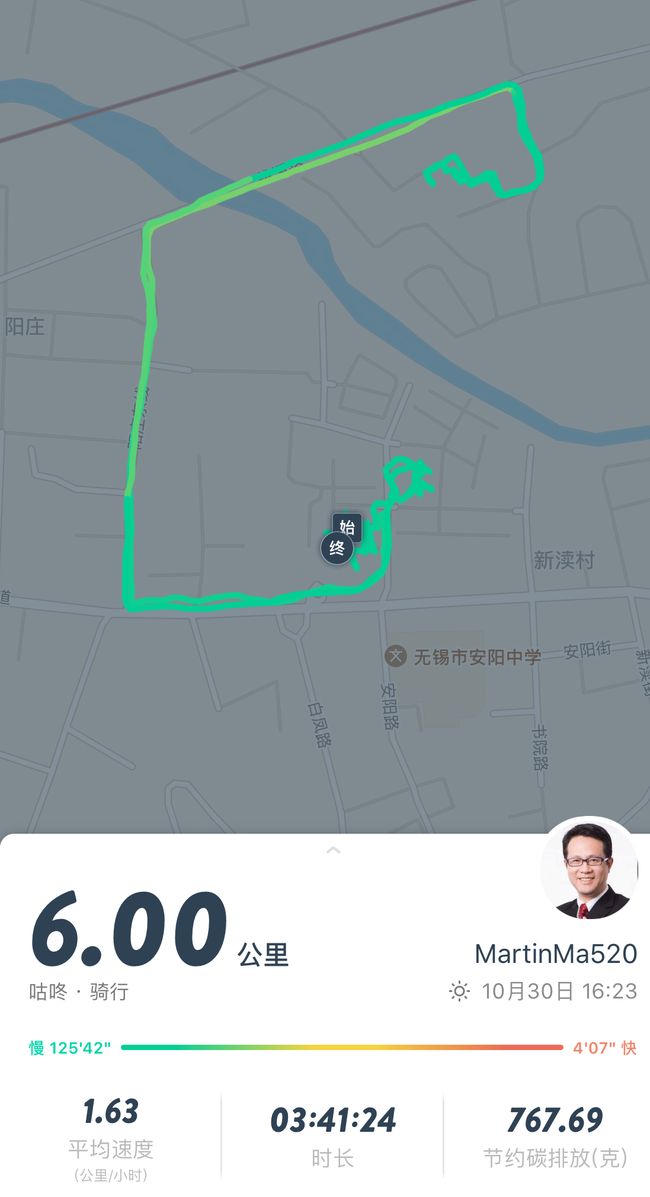This screenshot has width=650, height=1197.
Task: Select 无锡市安阳中学 place icon on map
Action: coord(395,656)
